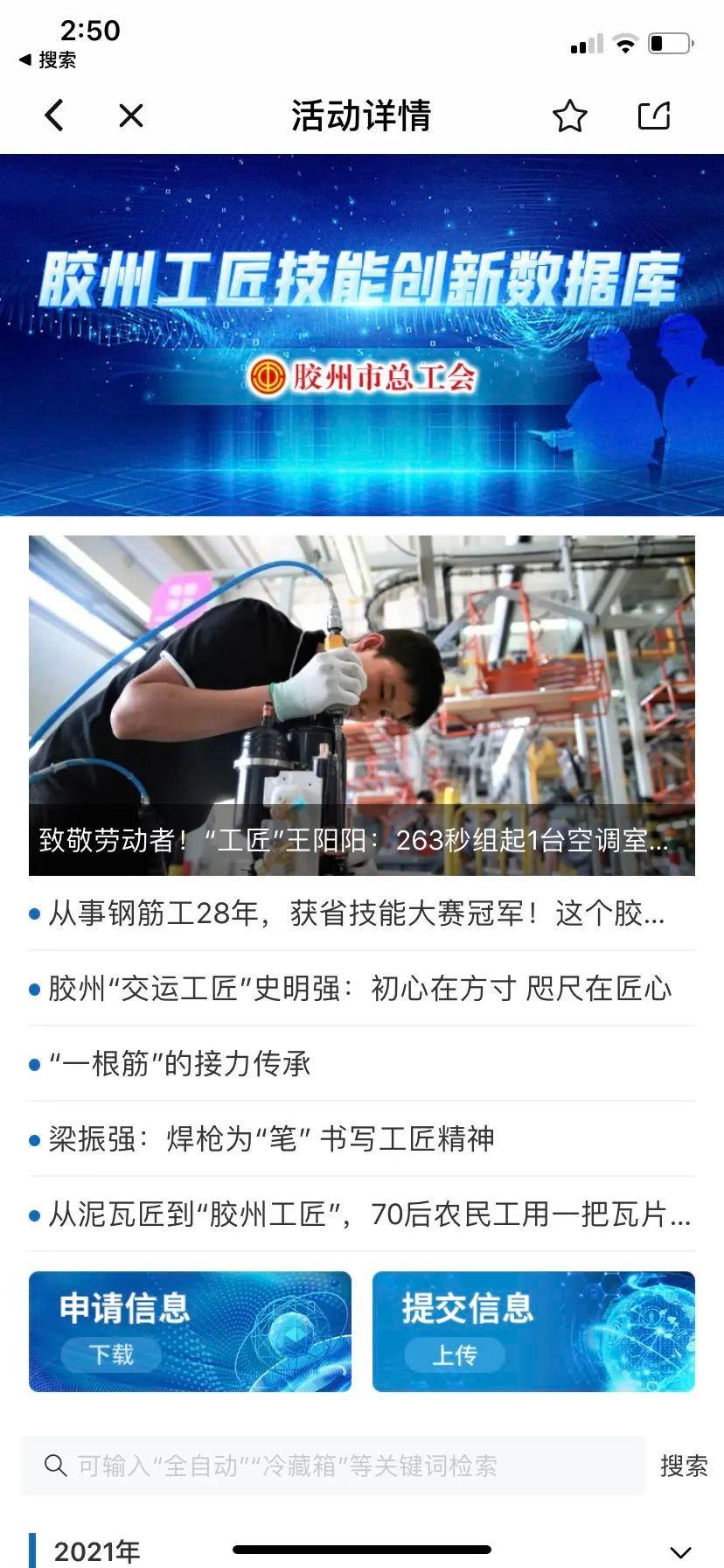Upload via the 提交信息 card
The height and width of the screenshot is (1568, 724).
[533, 1331]
